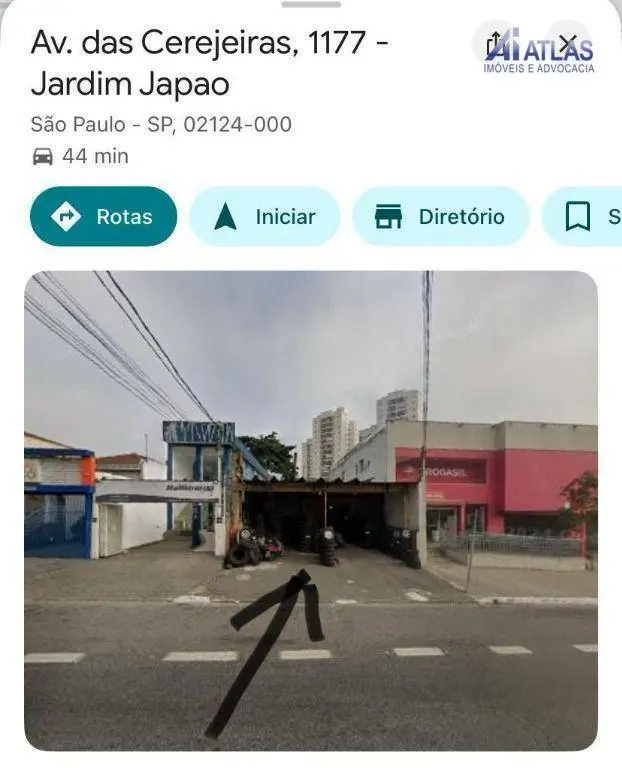Share this place via the share icon
The image size is (622, 768).
click(496, 44)
